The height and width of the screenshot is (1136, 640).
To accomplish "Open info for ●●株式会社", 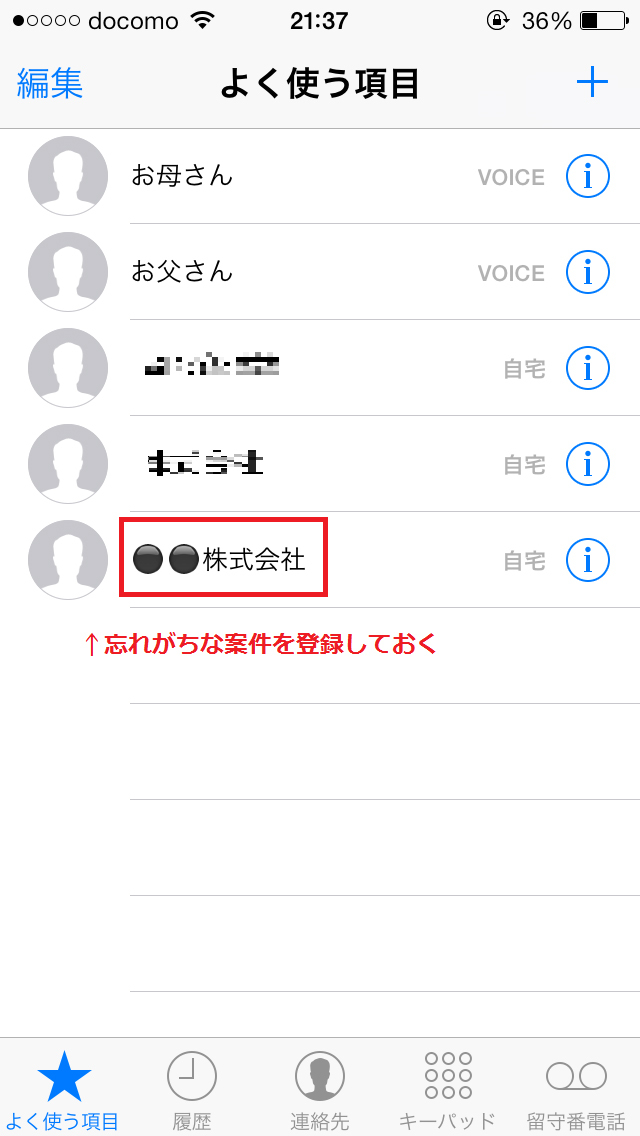I will [x=588, y=560].
